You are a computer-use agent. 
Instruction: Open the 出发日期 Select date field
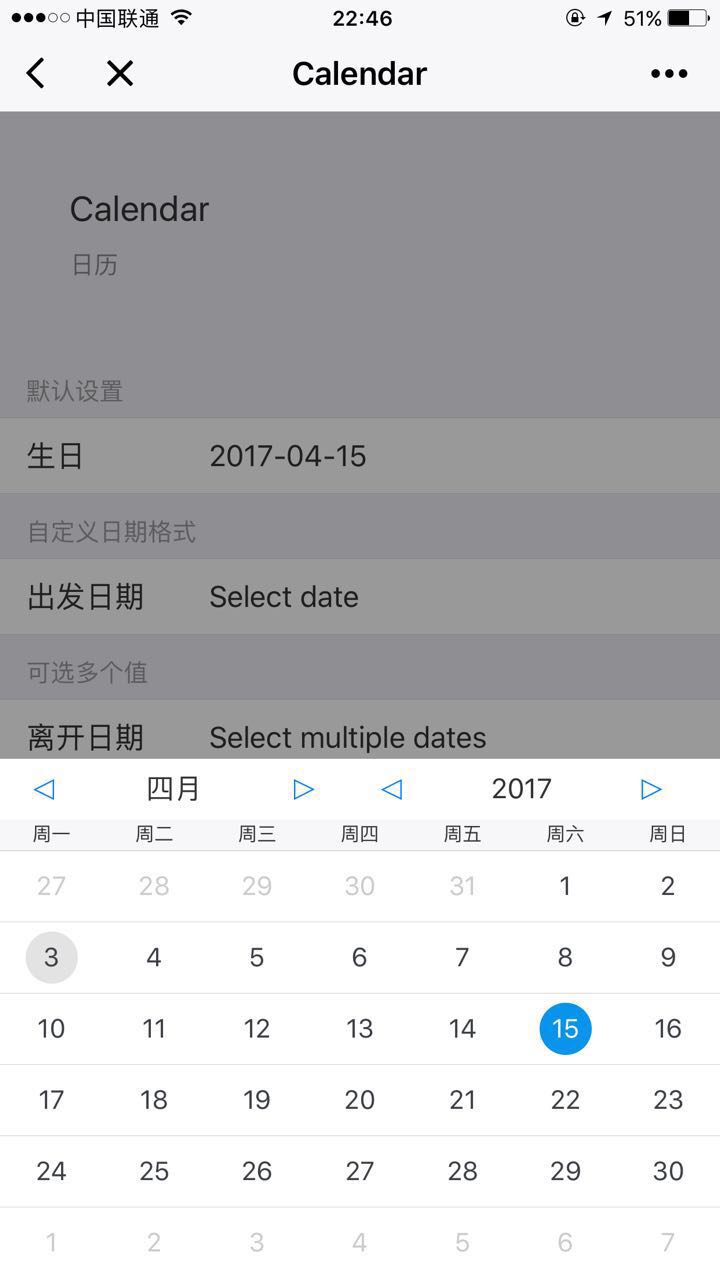tap(360, 597)
